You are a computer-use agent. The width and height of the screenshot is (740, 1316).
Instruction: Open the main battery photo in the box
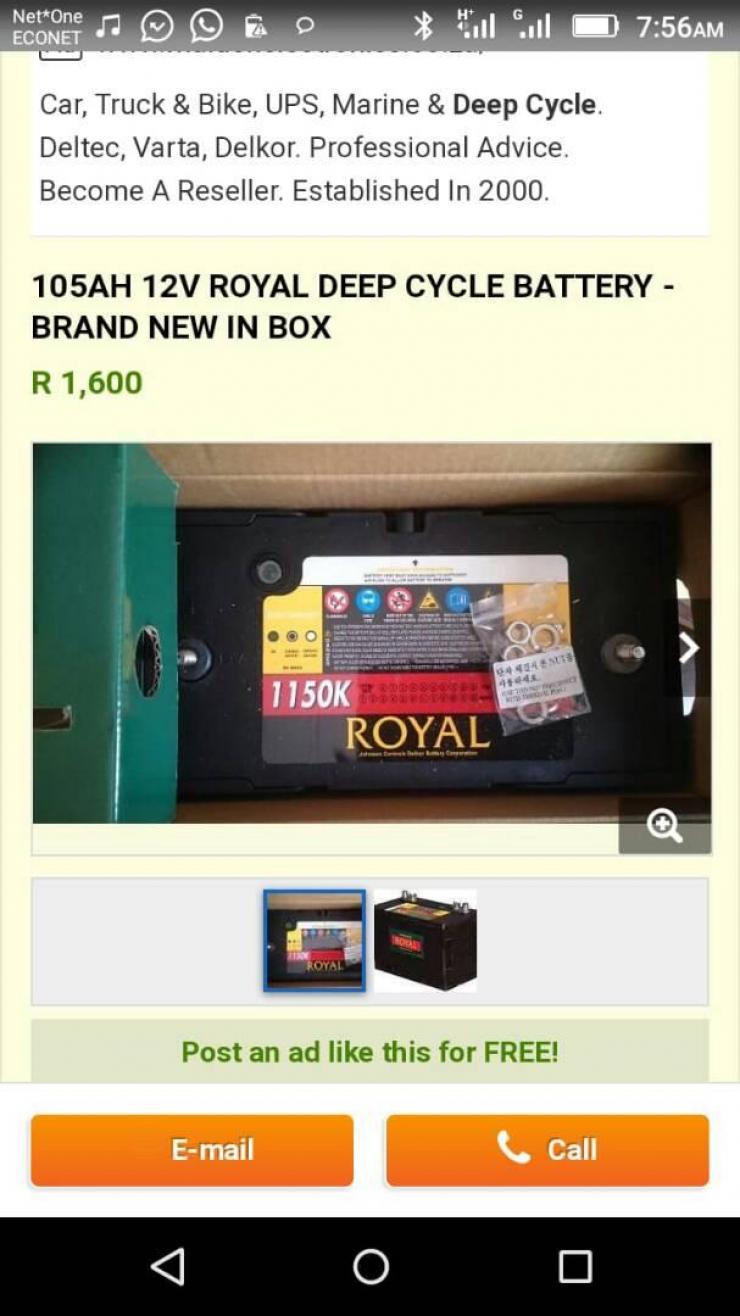371,633
